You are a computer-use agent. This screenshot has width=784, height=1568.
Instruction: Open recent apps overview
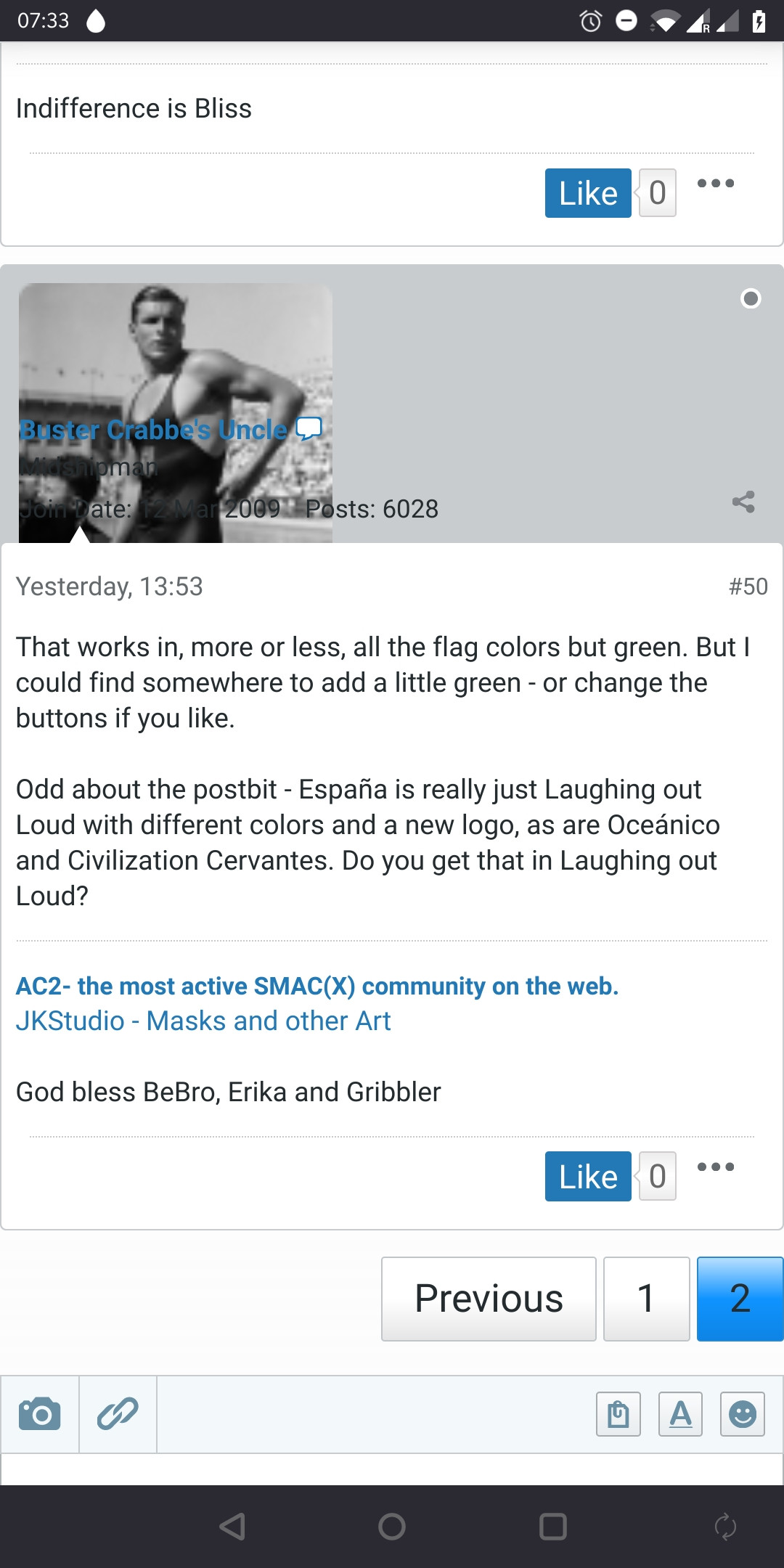point(552,1527)
